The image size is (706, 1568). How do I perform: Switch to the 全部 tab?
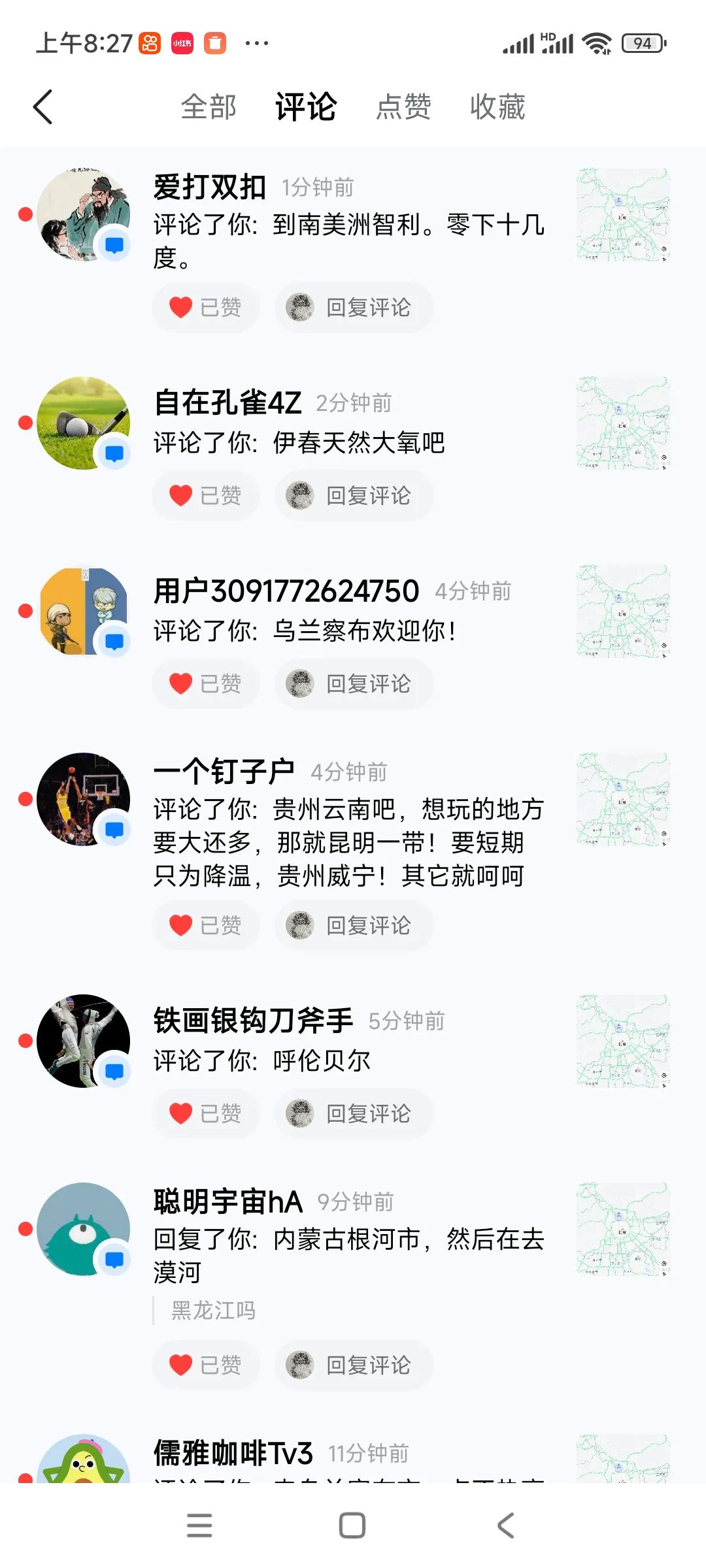[209, 107]
